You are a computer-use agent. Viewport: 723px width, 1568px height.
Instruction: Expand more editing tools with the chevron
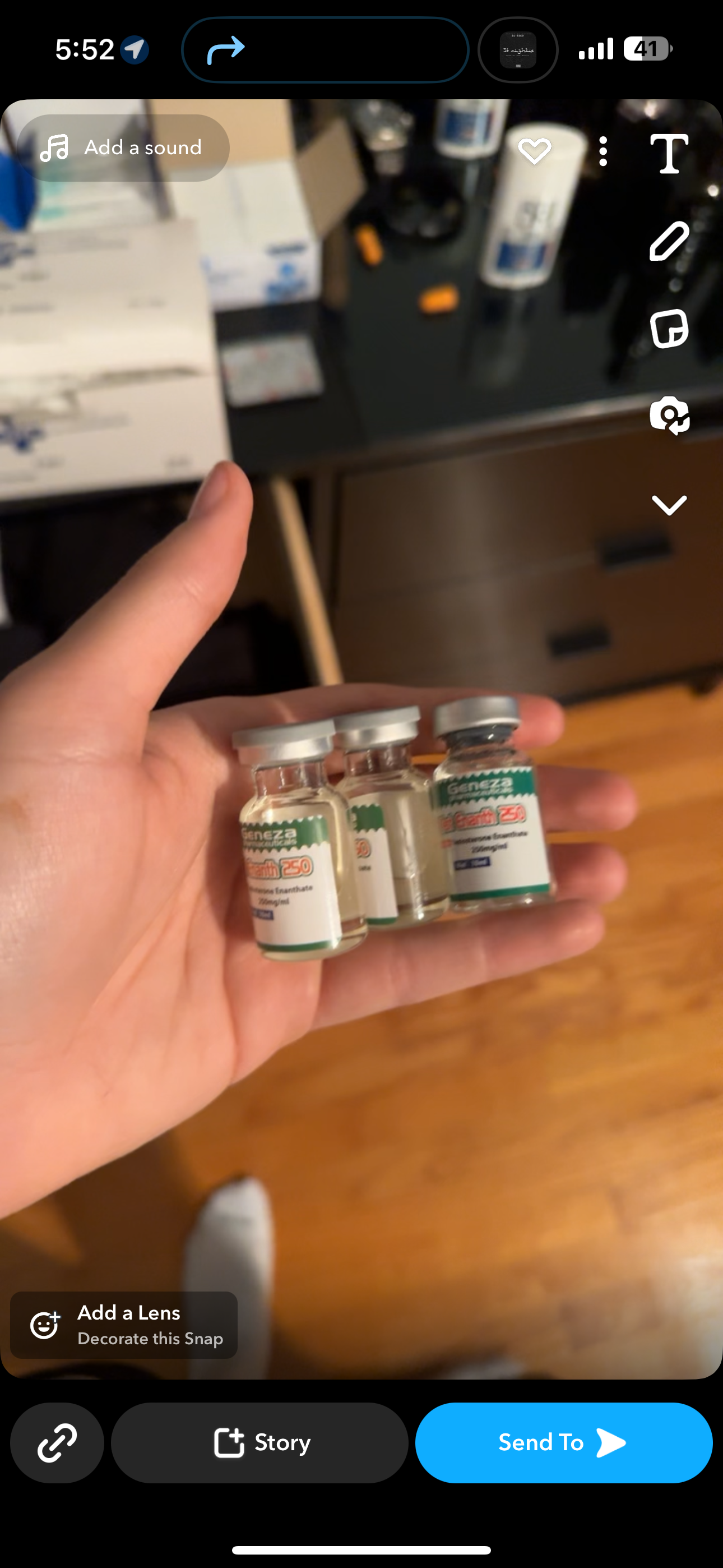point(669,505)
